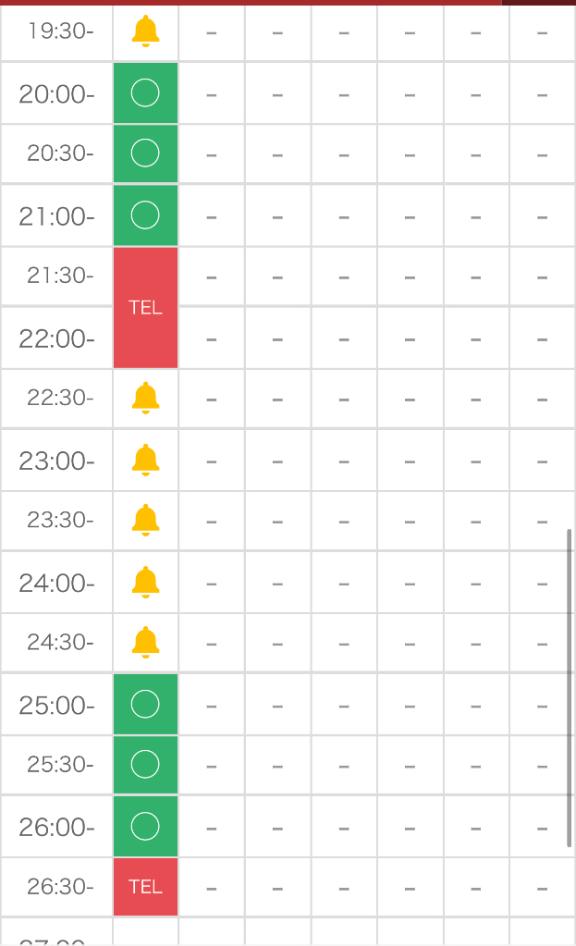Call via the 26:30 TEL cell
The height and width of the screenshot is (946, 576).
pyautogui.click(x=145, y=886)
